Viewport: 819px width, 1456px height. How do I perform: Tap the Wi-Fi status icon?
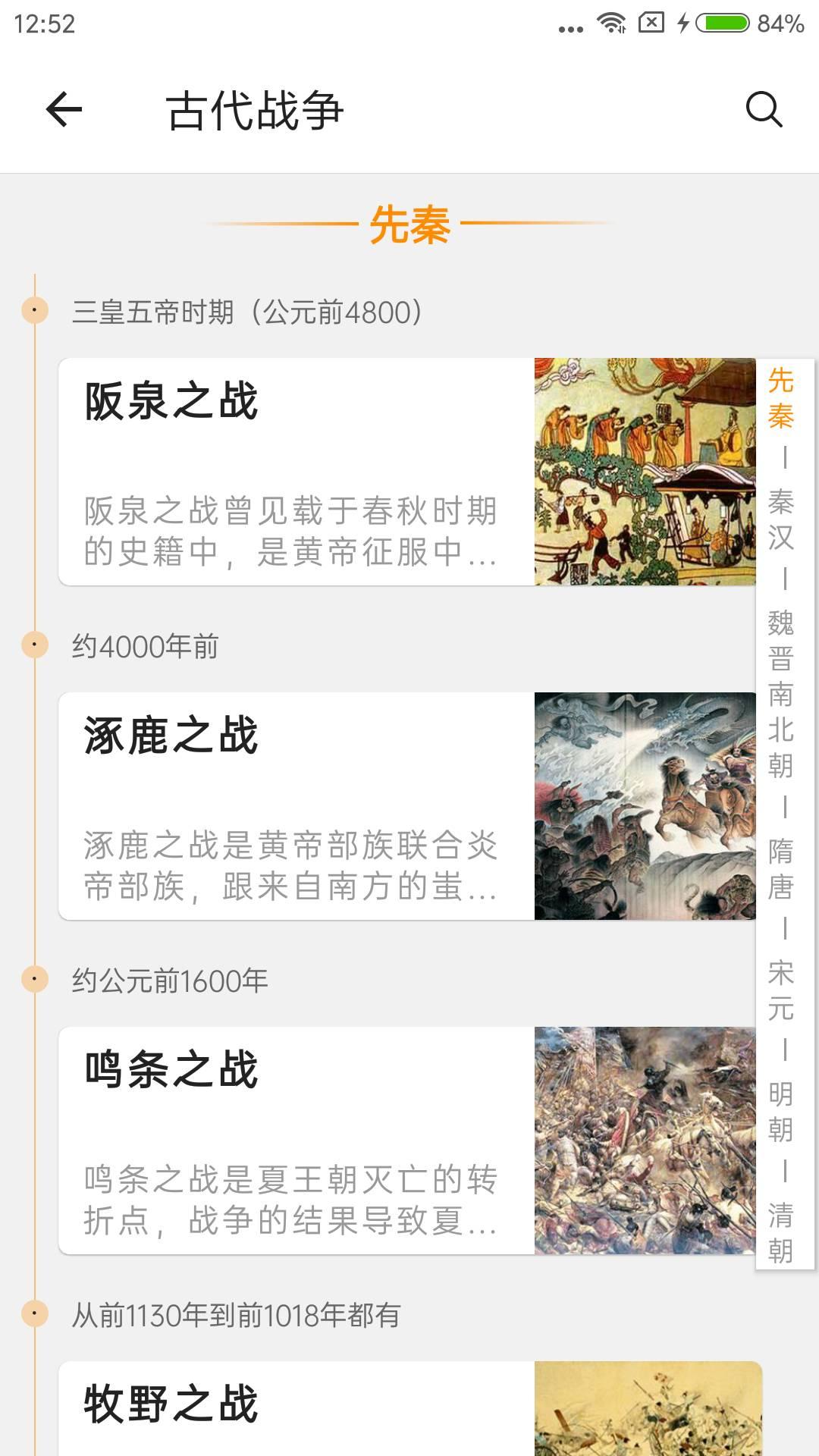click(609, 24)
